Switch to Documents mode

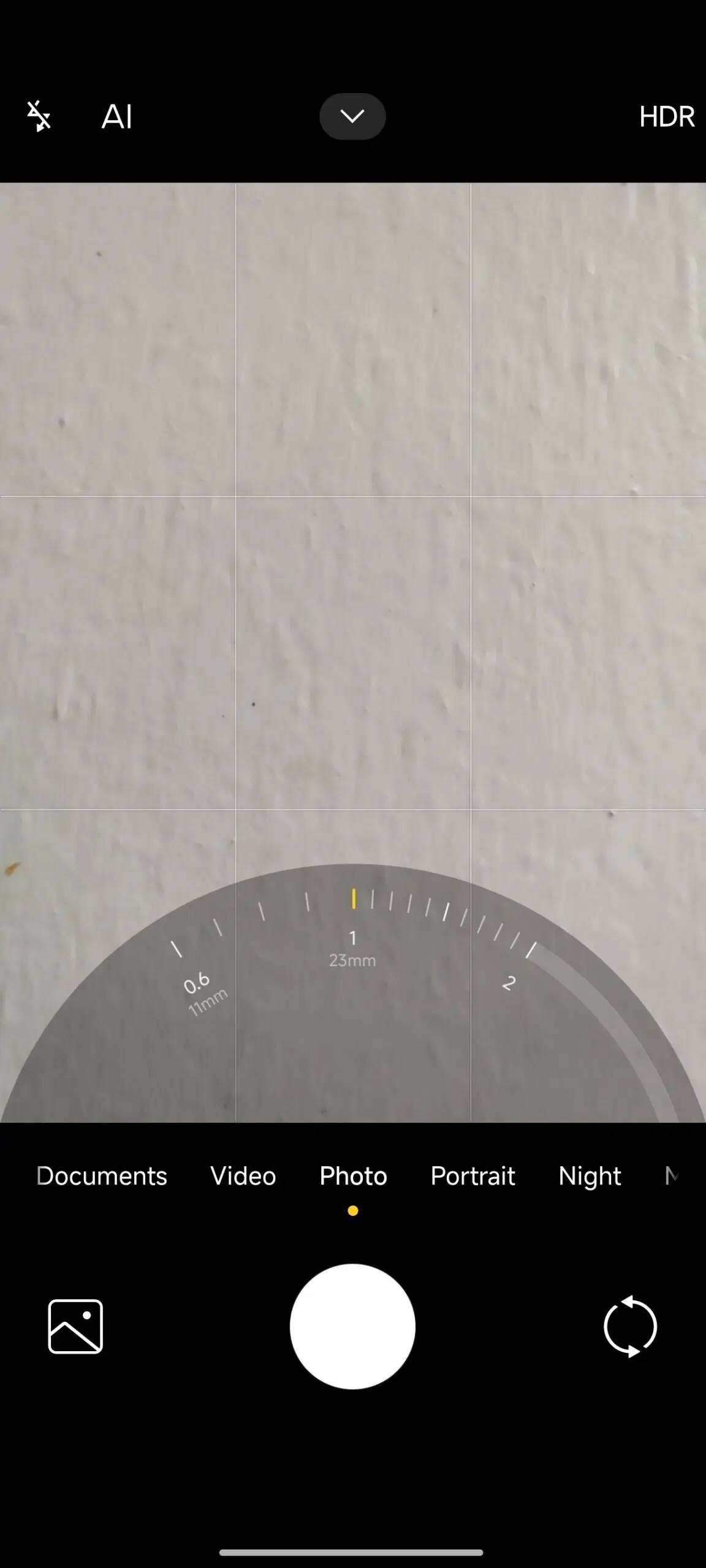[102, 1175]
